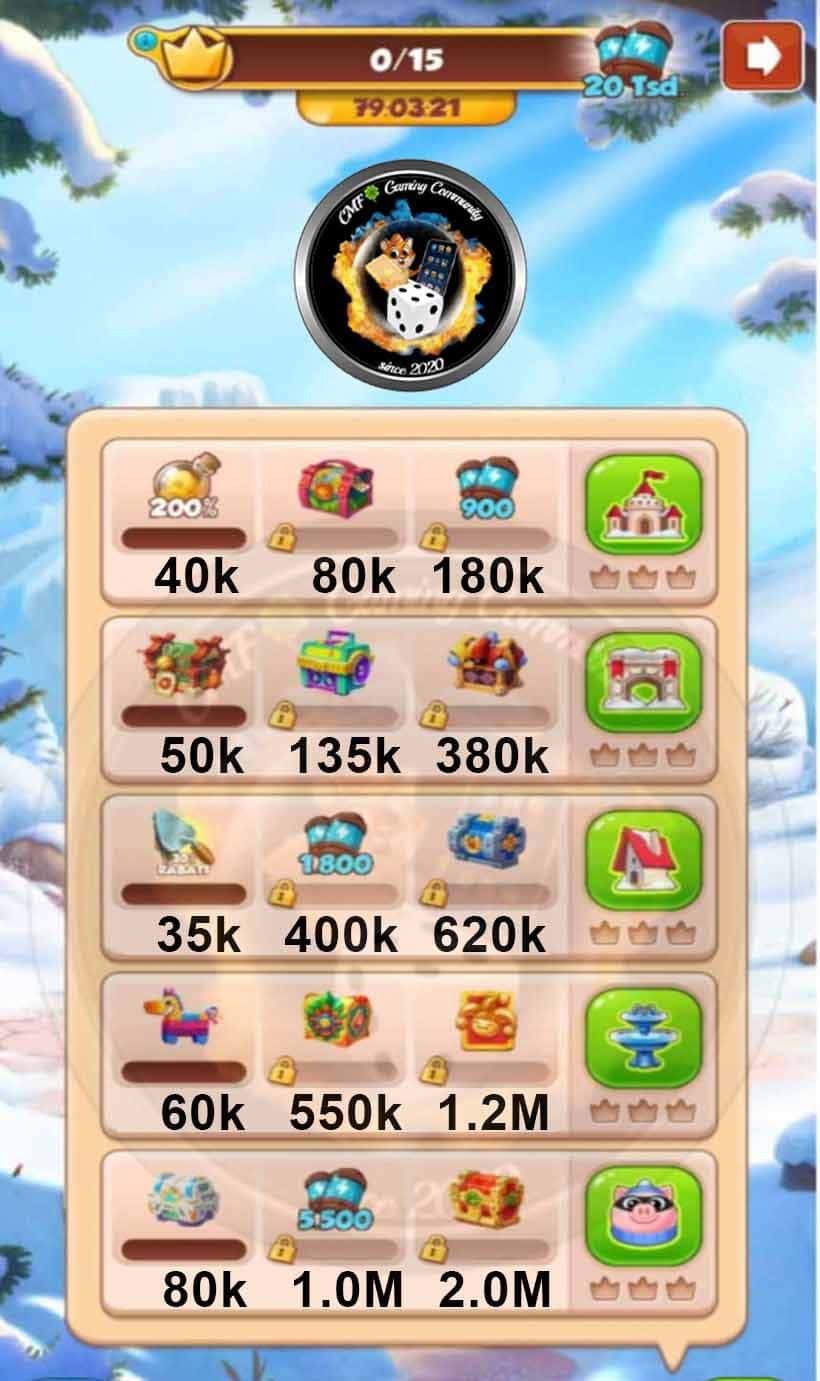
Task: Build the castle item
Action: pyautogui.click(x=643, y=505)
